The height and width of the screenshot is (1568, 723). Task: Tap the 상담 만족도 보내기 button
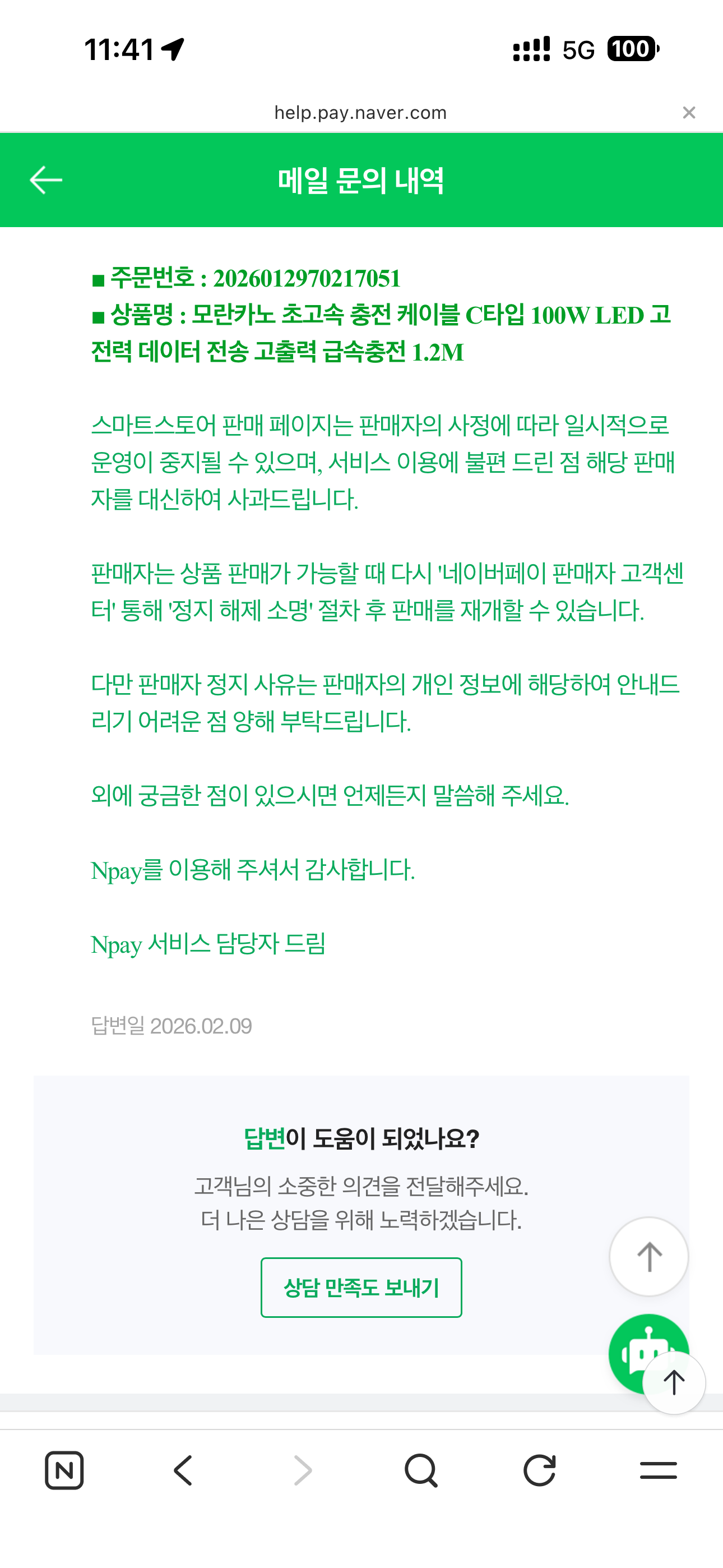[x=361, y=1288]
